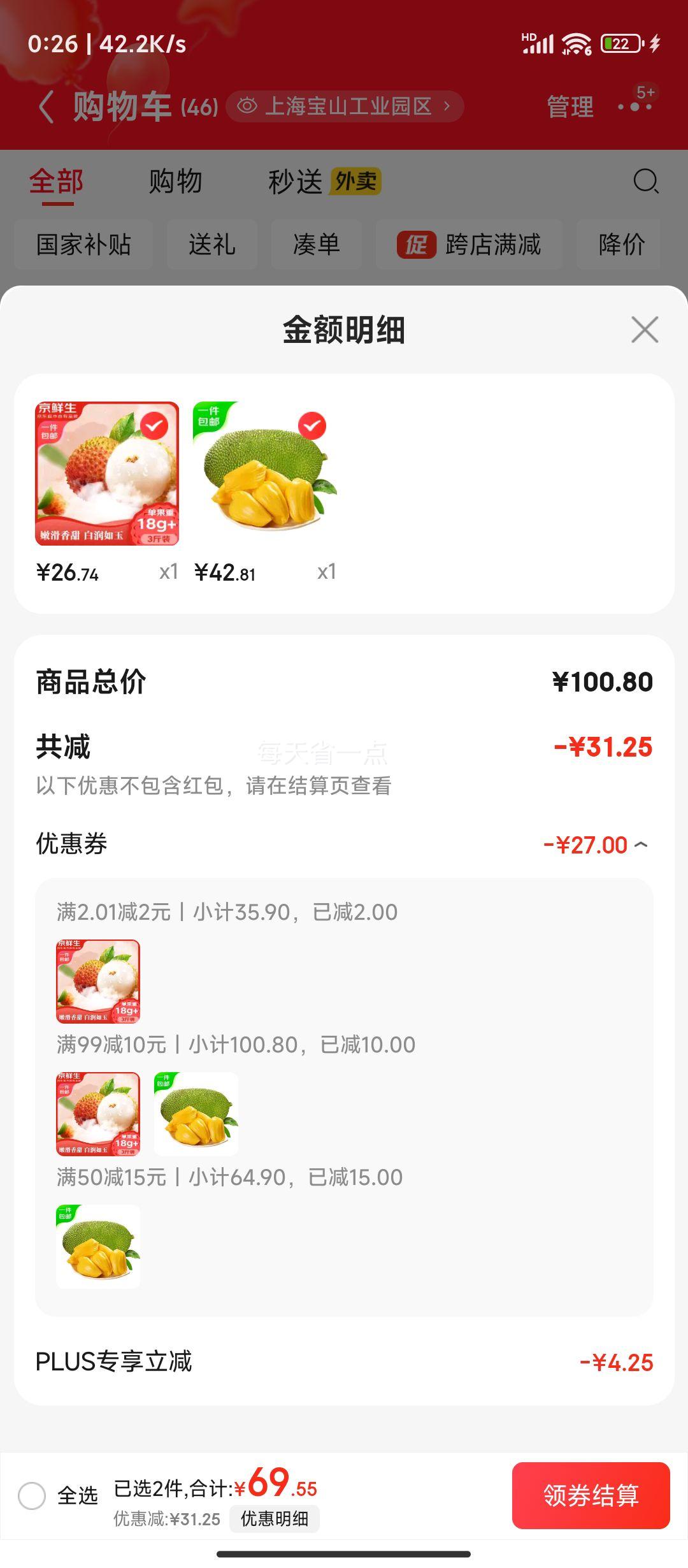Select the 国家补贴 filter chip

click(x=83, y=245)
